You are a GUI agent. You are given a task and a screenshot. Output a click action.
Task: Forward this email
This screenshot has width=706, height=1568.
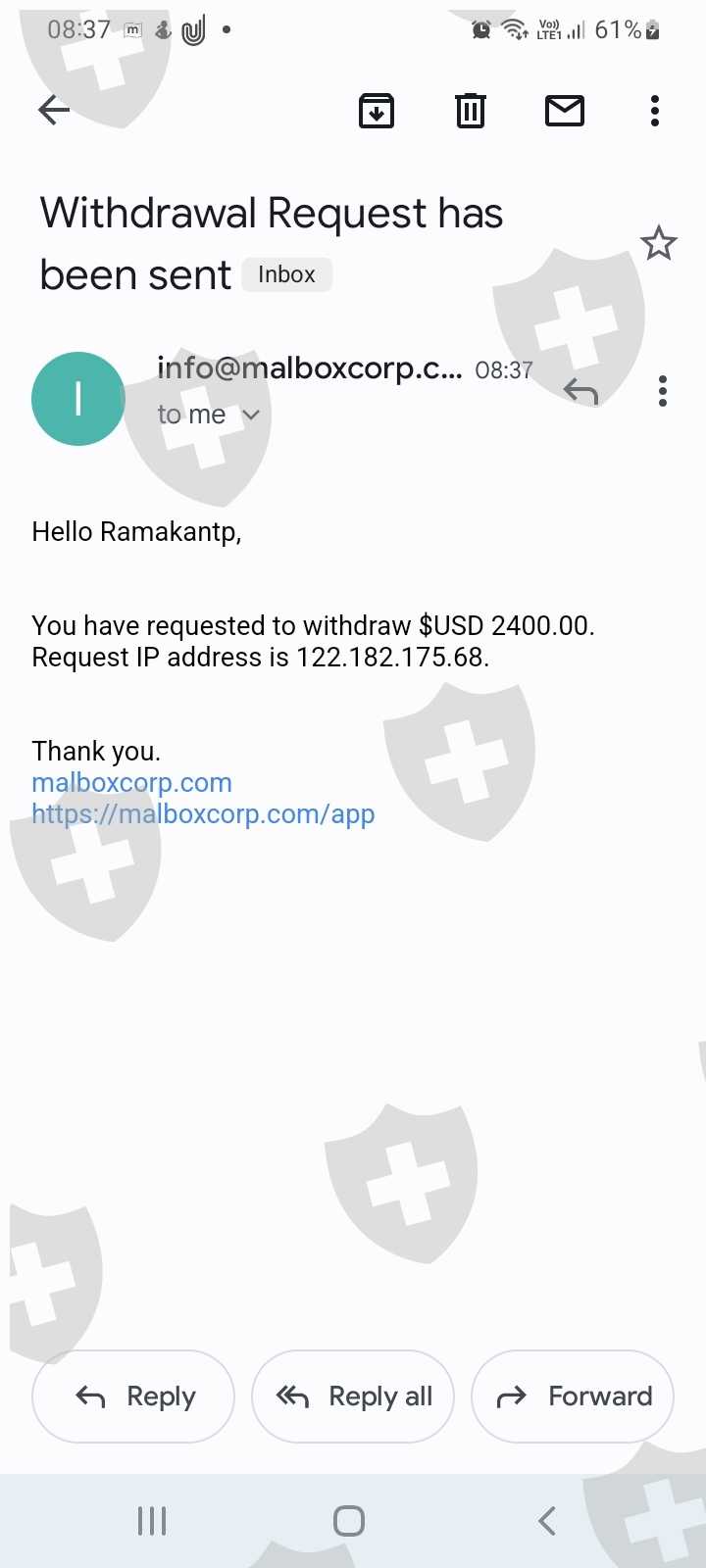[573, 1396]
